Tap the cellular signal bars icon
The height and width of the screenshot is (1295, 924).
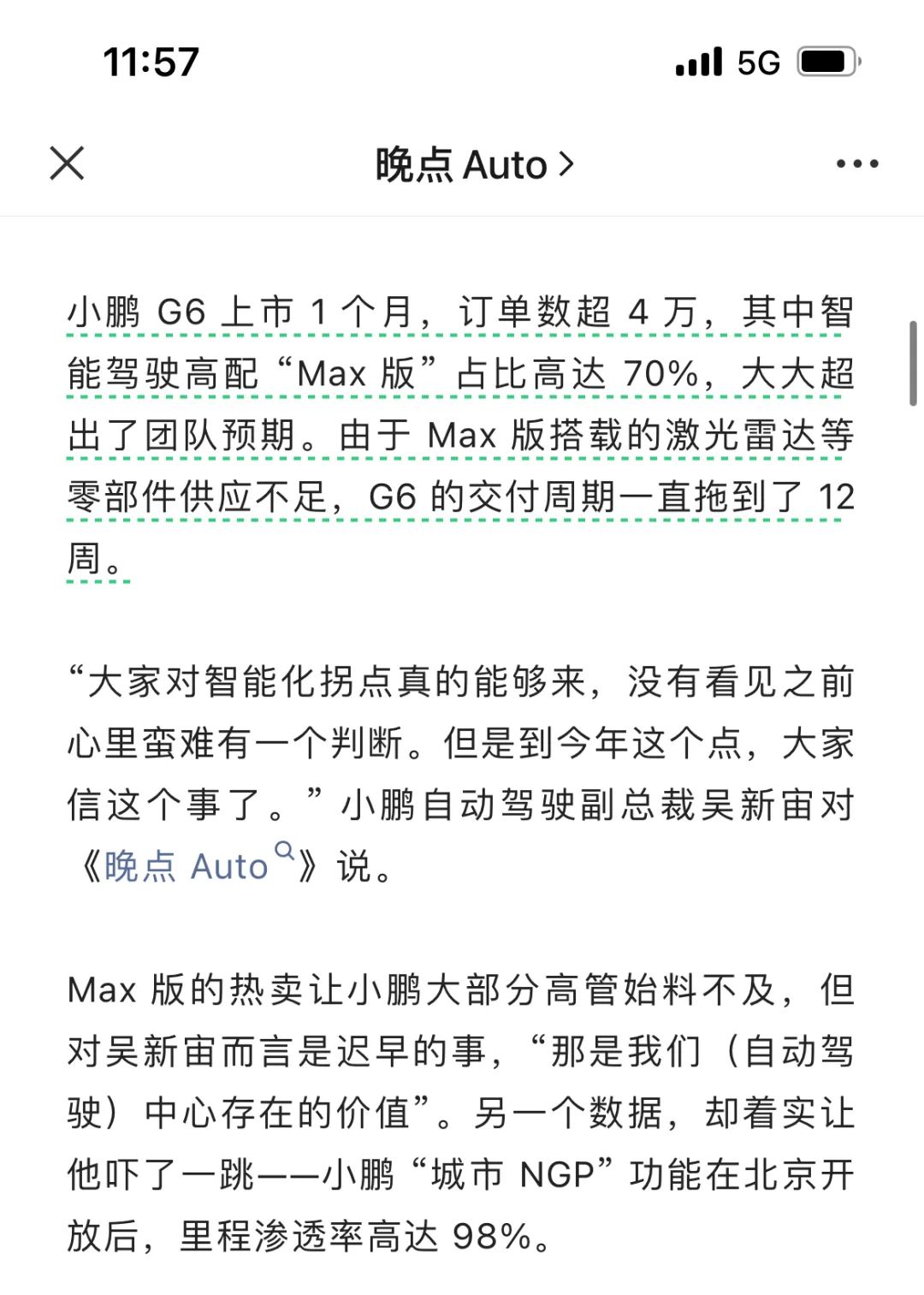point(697,62)
